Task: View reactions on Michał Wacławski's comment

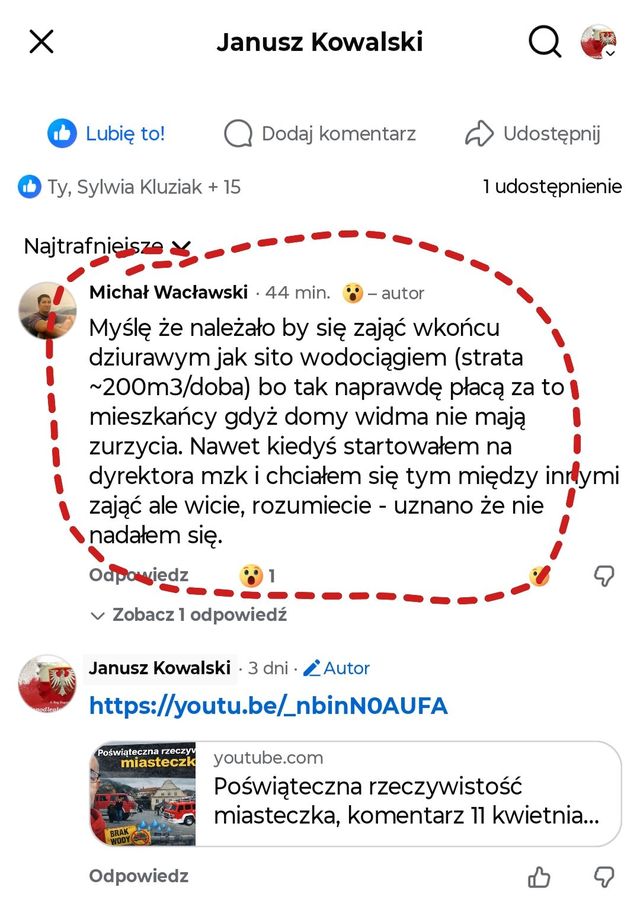Action: point(258,576)
